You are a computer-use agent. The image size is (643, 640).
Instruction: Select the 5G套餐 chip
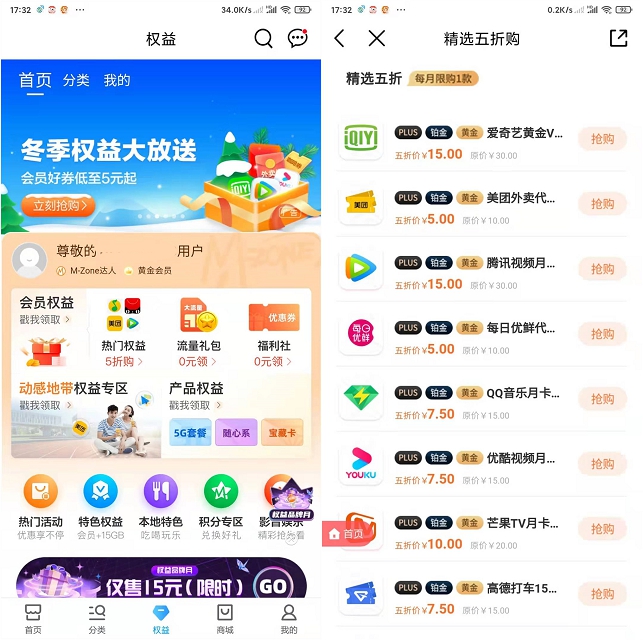[x=189, y=433]
